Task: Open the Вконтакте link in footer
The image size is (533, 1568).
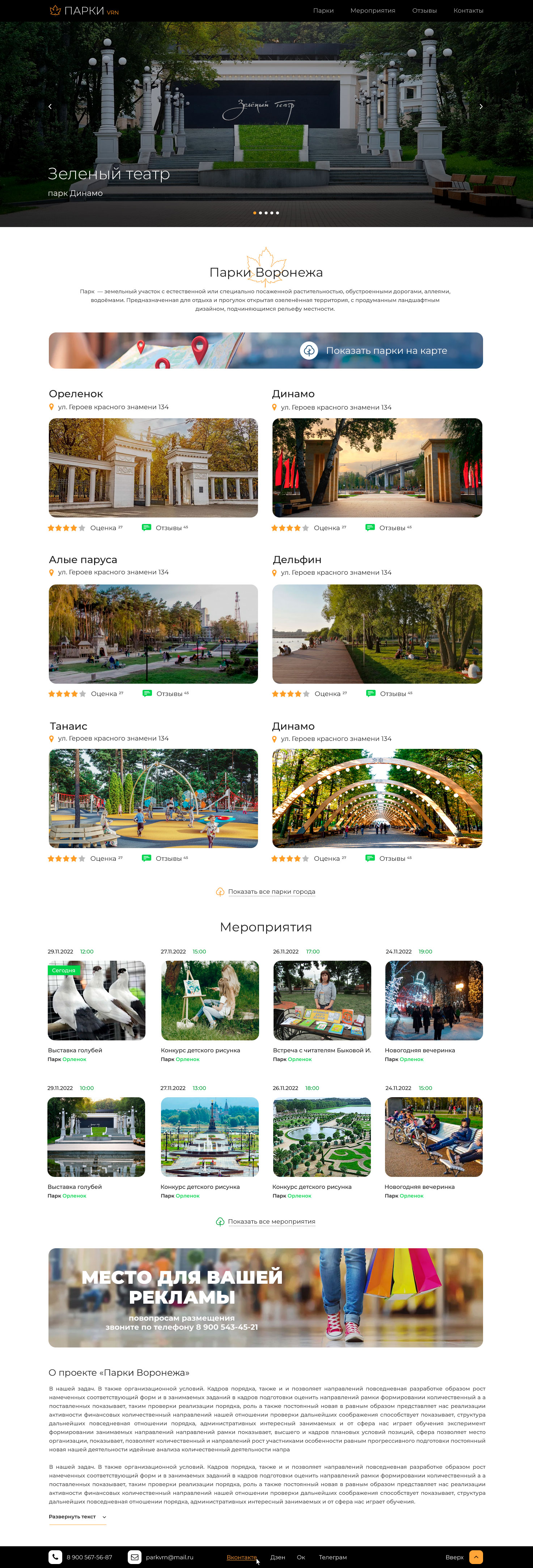Action: 242,1557
